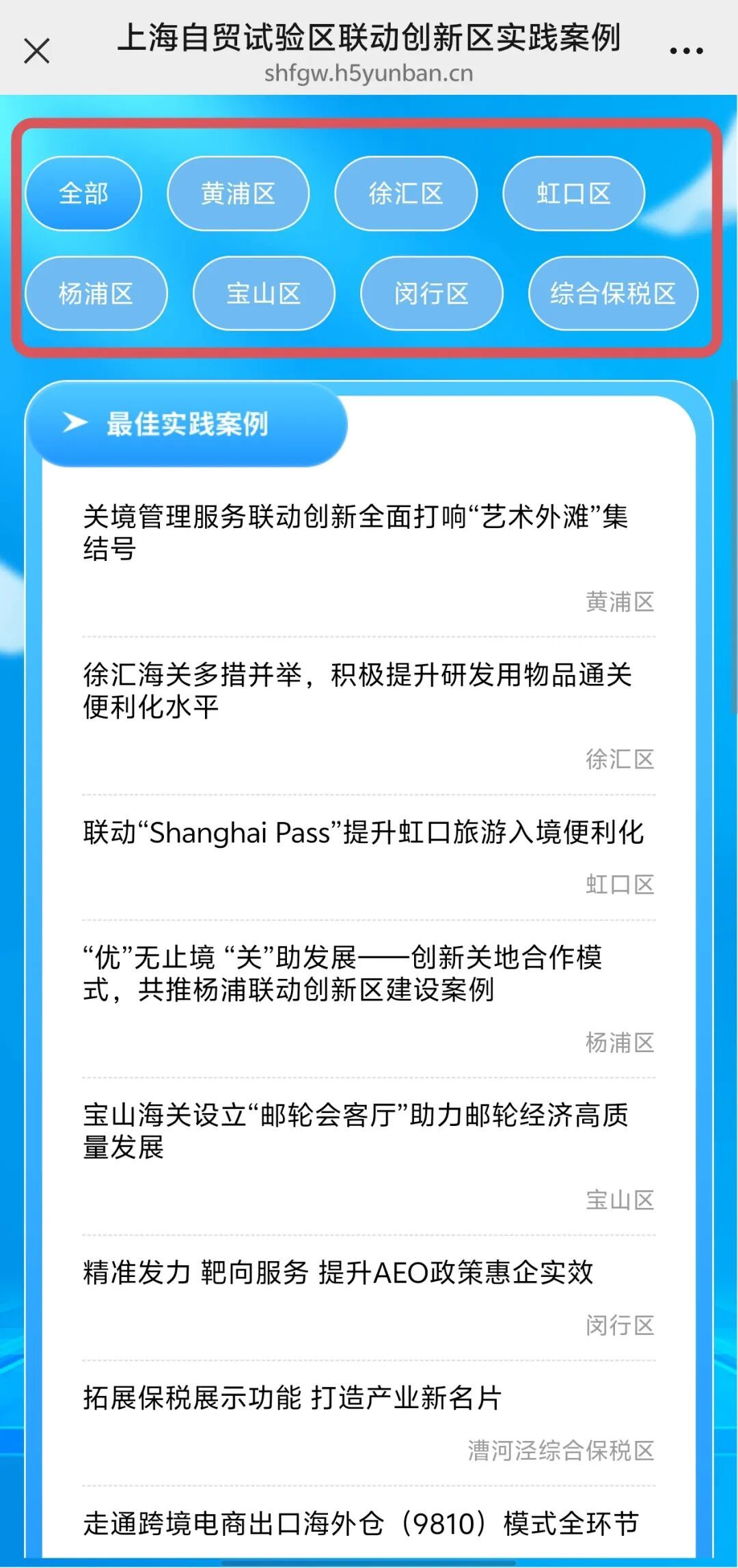Screen dimensions: 738x1568
Task: Open the three-dot more menu
Action: tap(686, 51)
